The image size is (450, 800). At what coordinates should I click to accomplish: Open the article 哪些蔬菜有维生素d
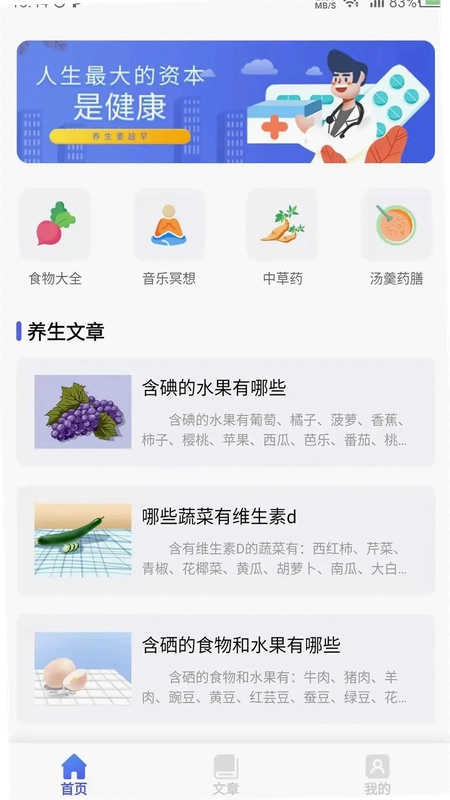pos(226,540)
